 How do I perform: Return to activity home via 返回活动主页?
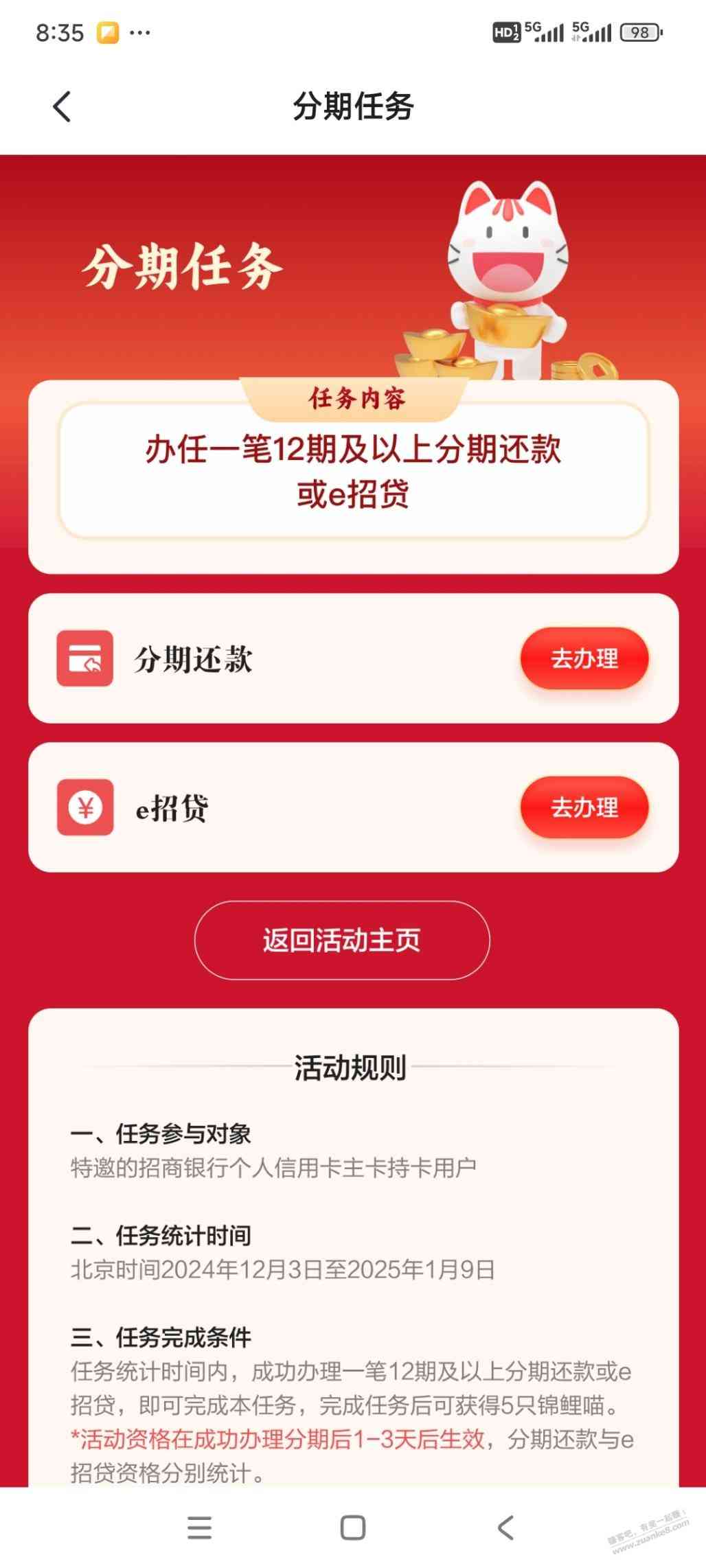click(342, 940)
